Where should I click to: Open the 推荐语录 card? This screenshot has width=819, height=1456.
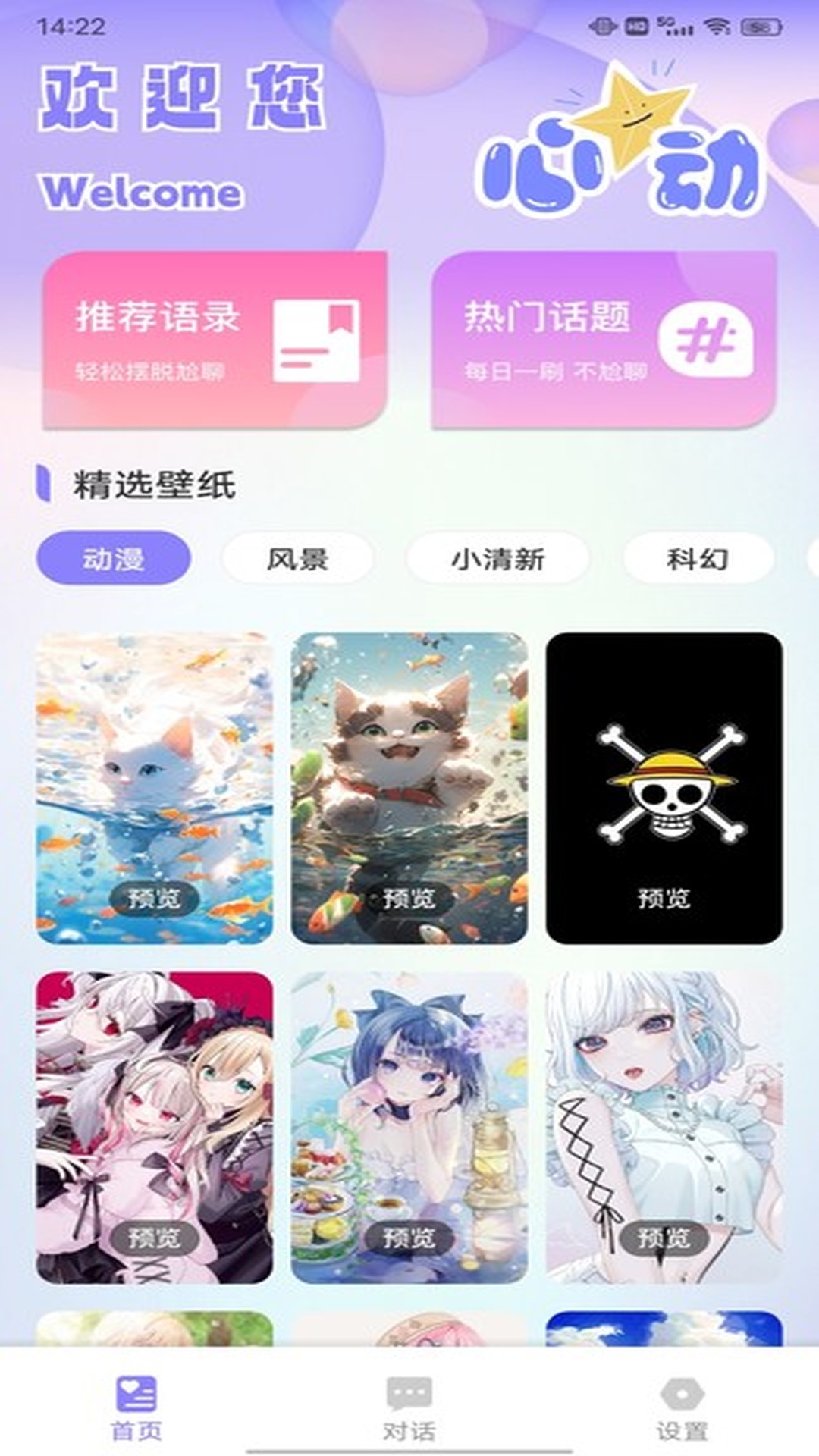tap(215, 340)
